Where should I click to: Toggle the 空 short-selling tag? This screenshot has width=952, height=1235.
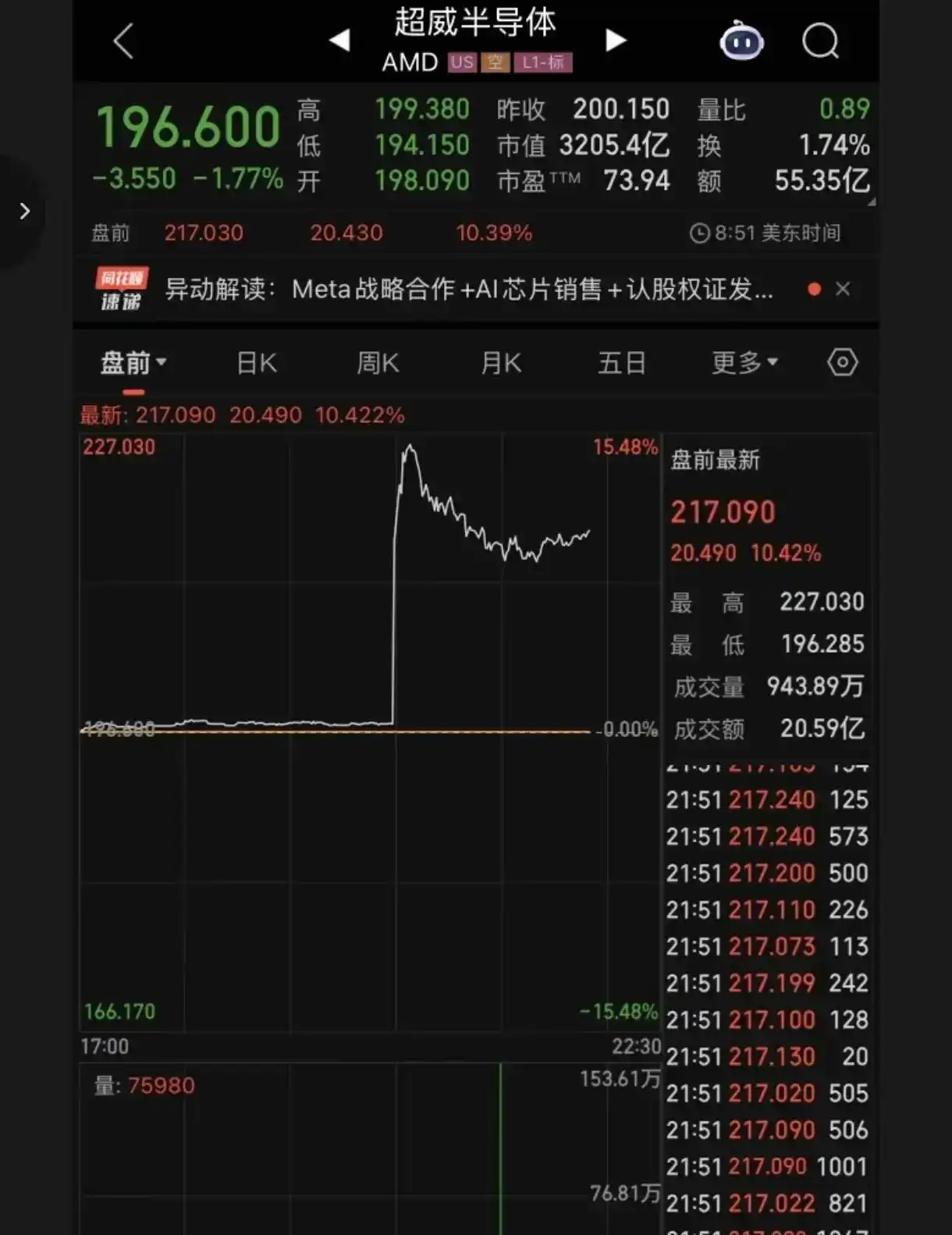tap(496, 62)
